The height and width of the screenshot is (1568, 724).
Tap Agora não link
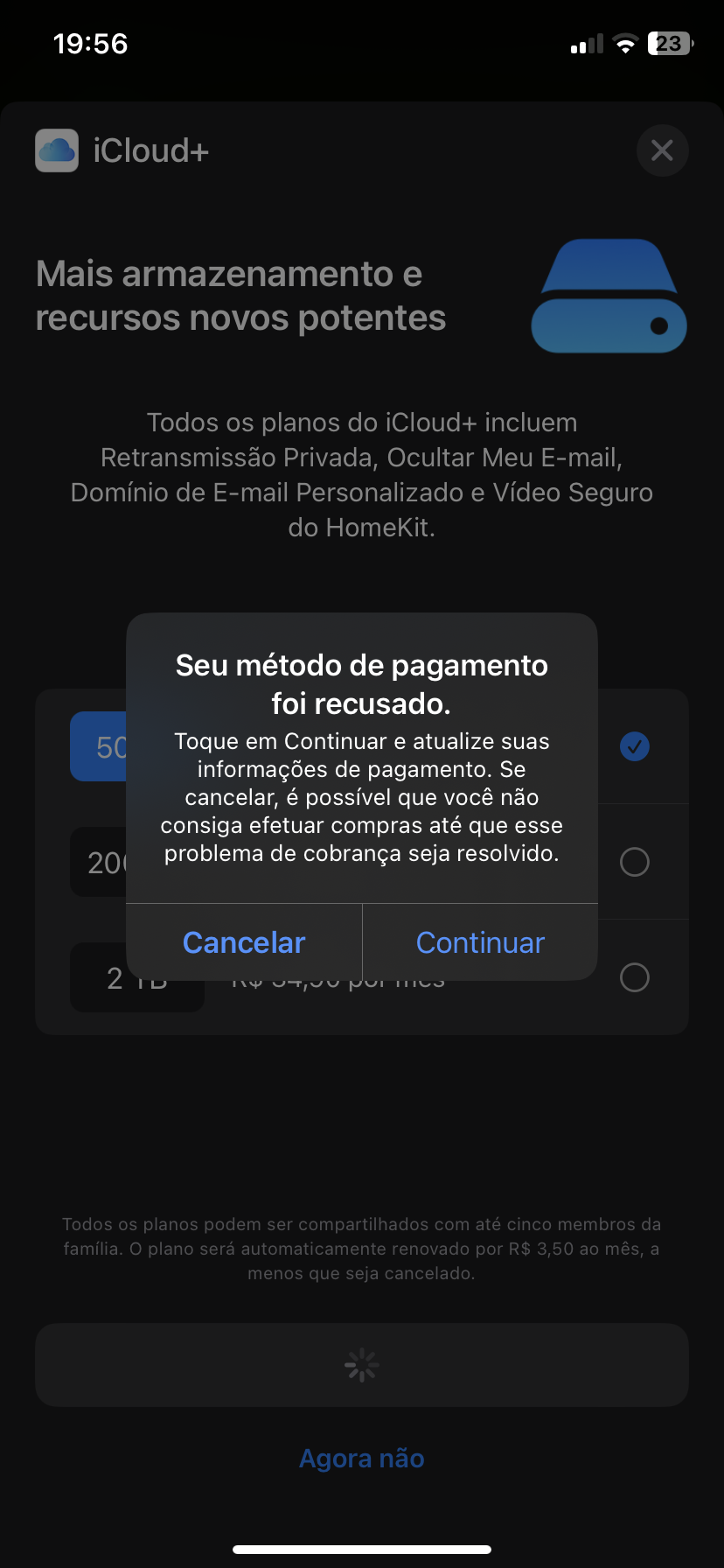[362, 1459]
